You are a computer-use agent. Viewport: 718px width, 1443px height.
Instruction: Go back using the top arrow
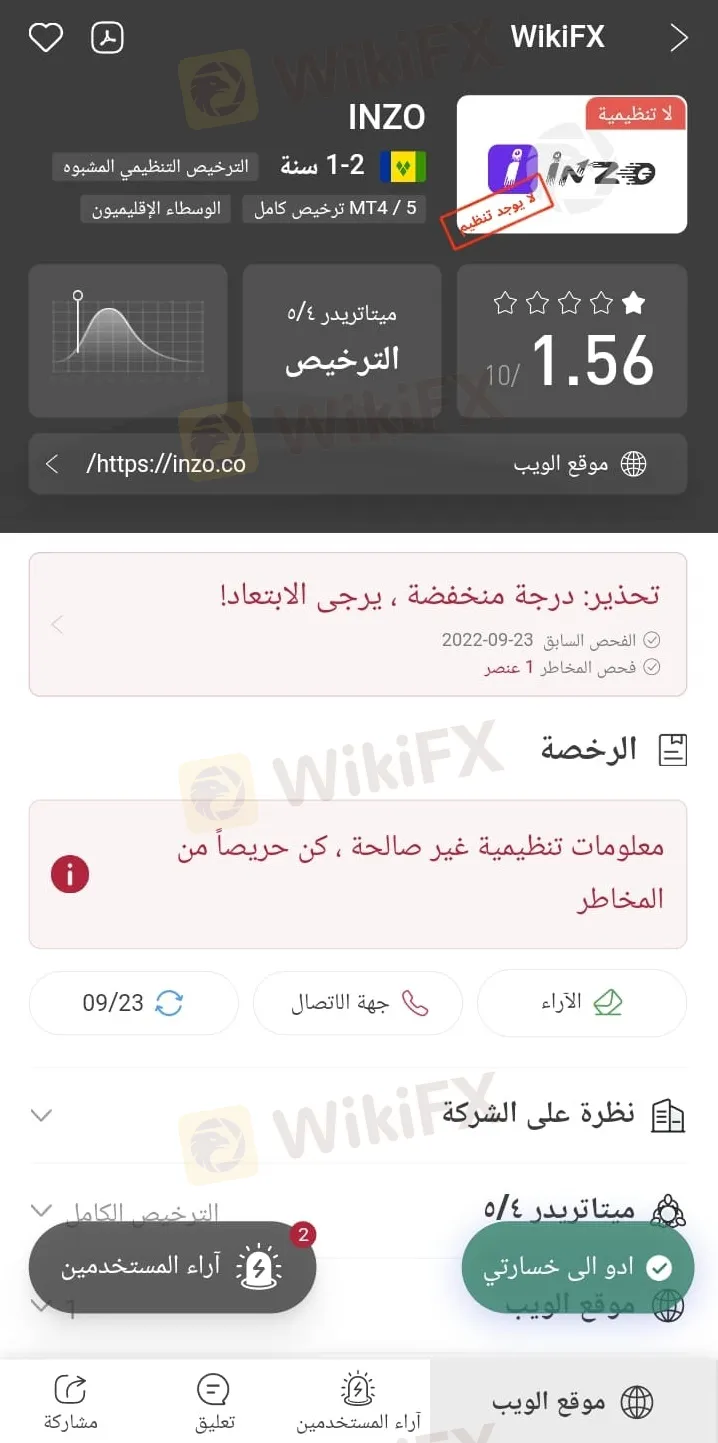click(x=679, y=38)
